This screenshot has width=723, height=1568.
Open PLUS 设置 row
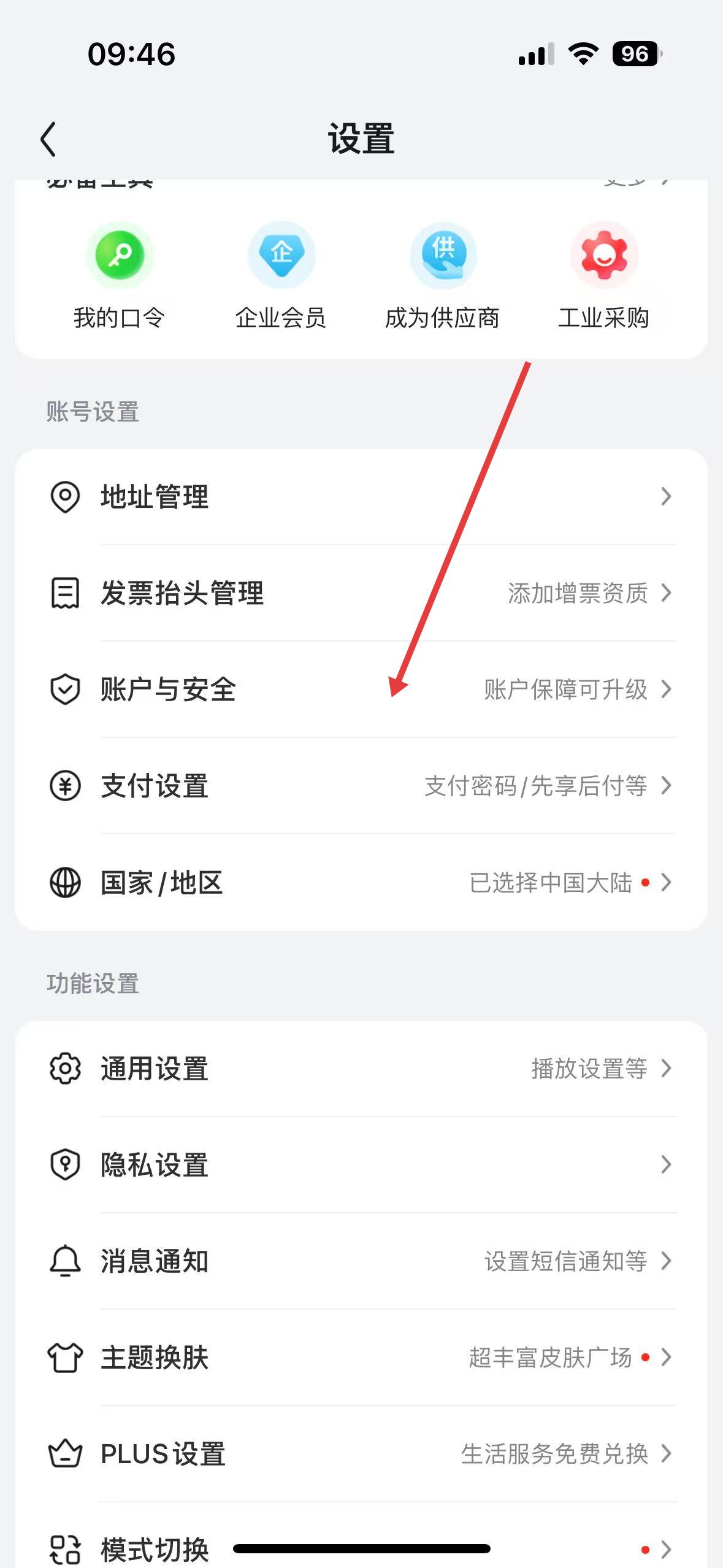click(361, 1454)
